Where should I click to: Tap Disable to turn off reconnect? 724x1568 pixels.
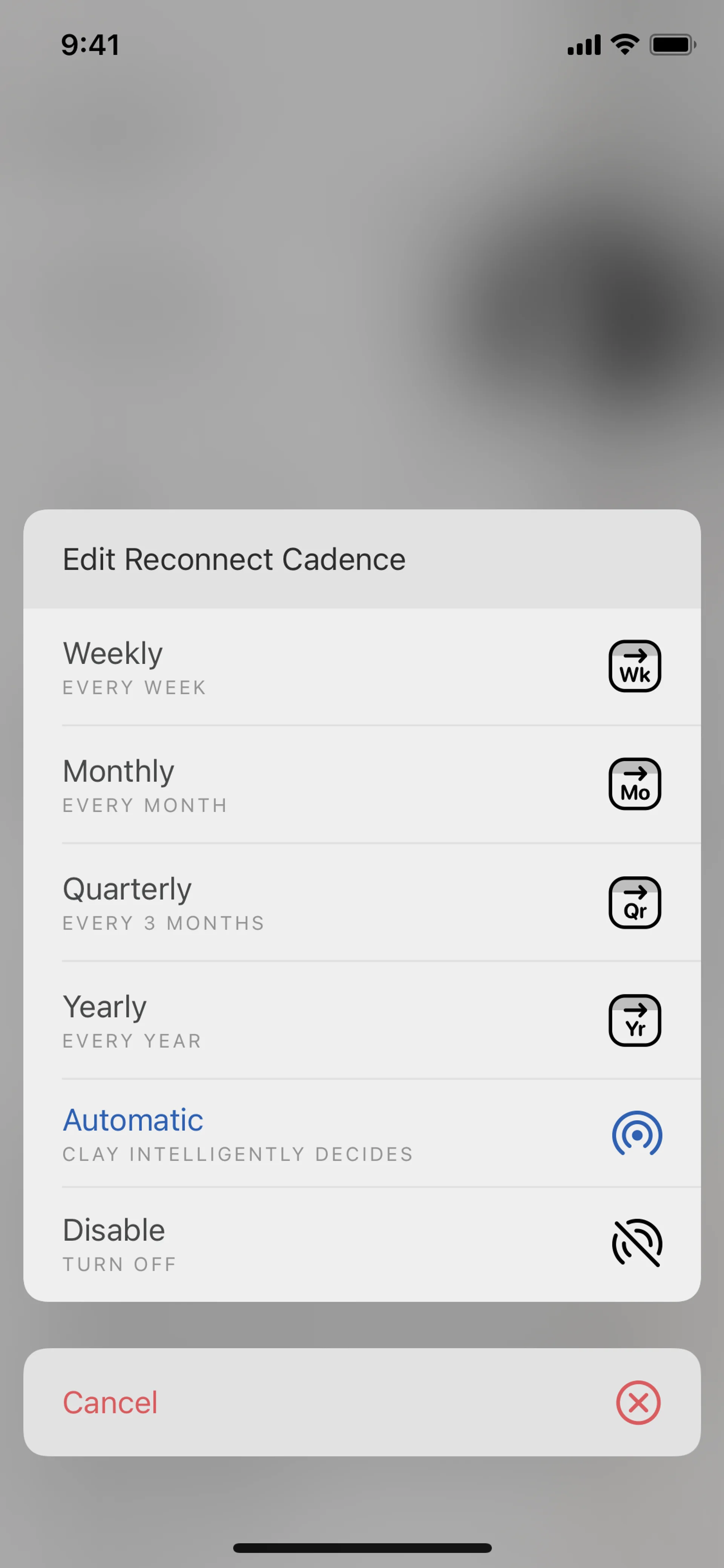(361, 1244)
